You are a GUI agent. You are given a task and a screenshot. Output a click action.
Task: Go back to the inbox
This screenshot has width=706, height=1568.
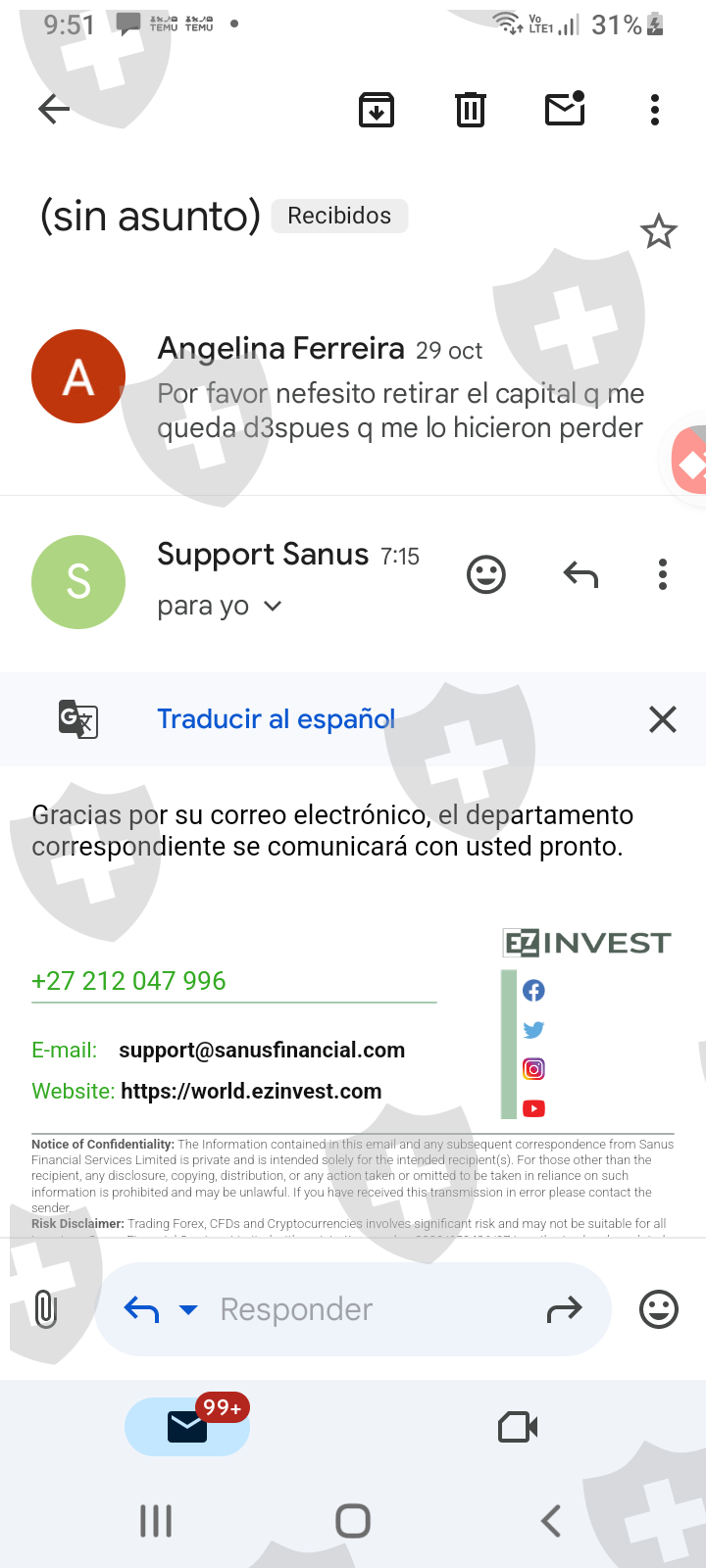[x=54, y=109]
